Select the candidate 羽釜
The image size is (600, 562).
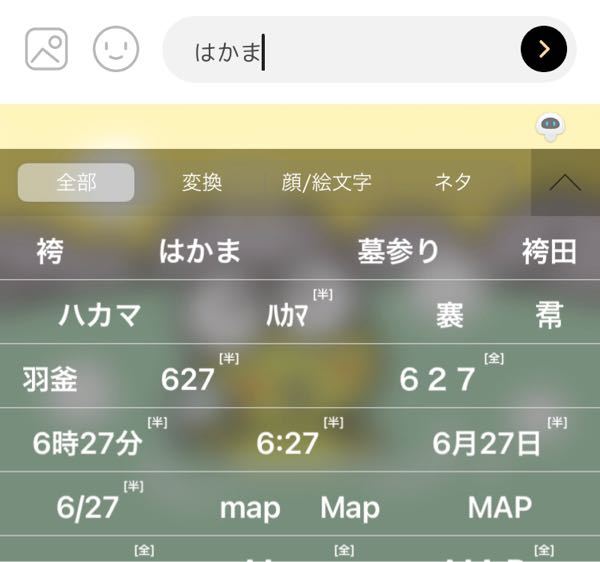(x=49, y=379)
